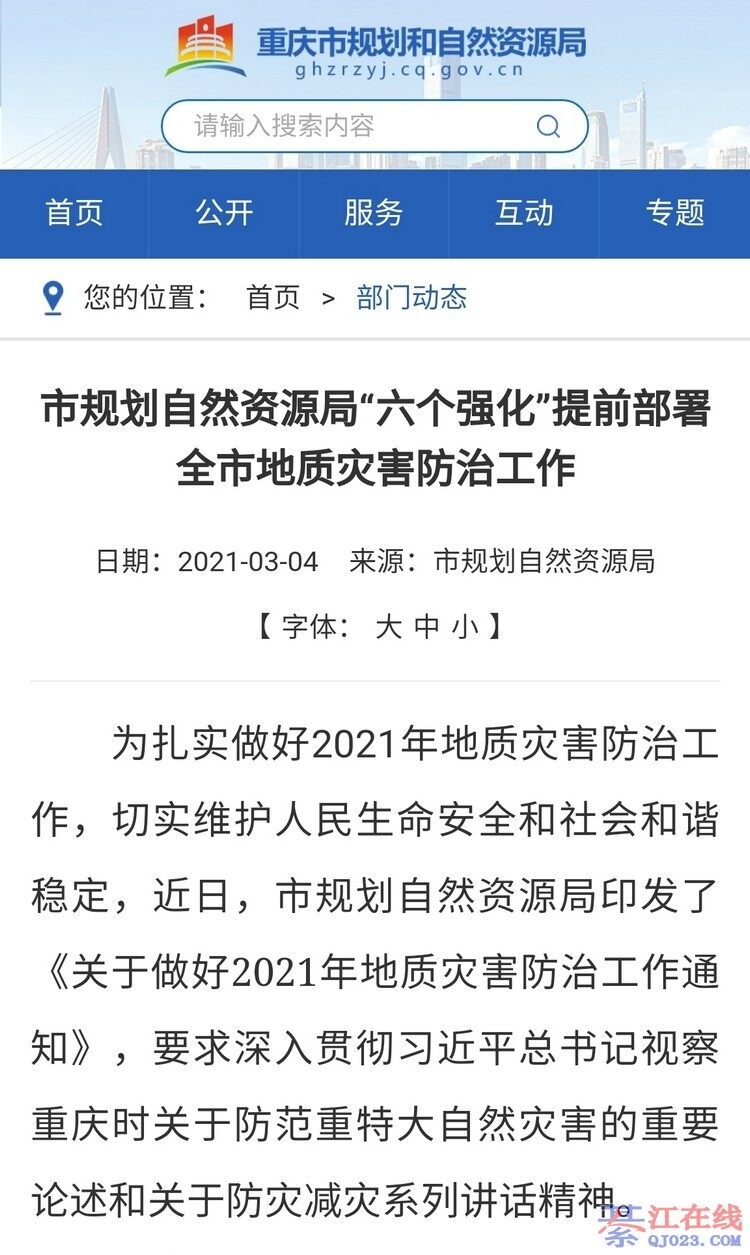Set font size to 中
The height and width of the screenshot is (1255, 750).
pyautogui.click(x=427, y=627)
